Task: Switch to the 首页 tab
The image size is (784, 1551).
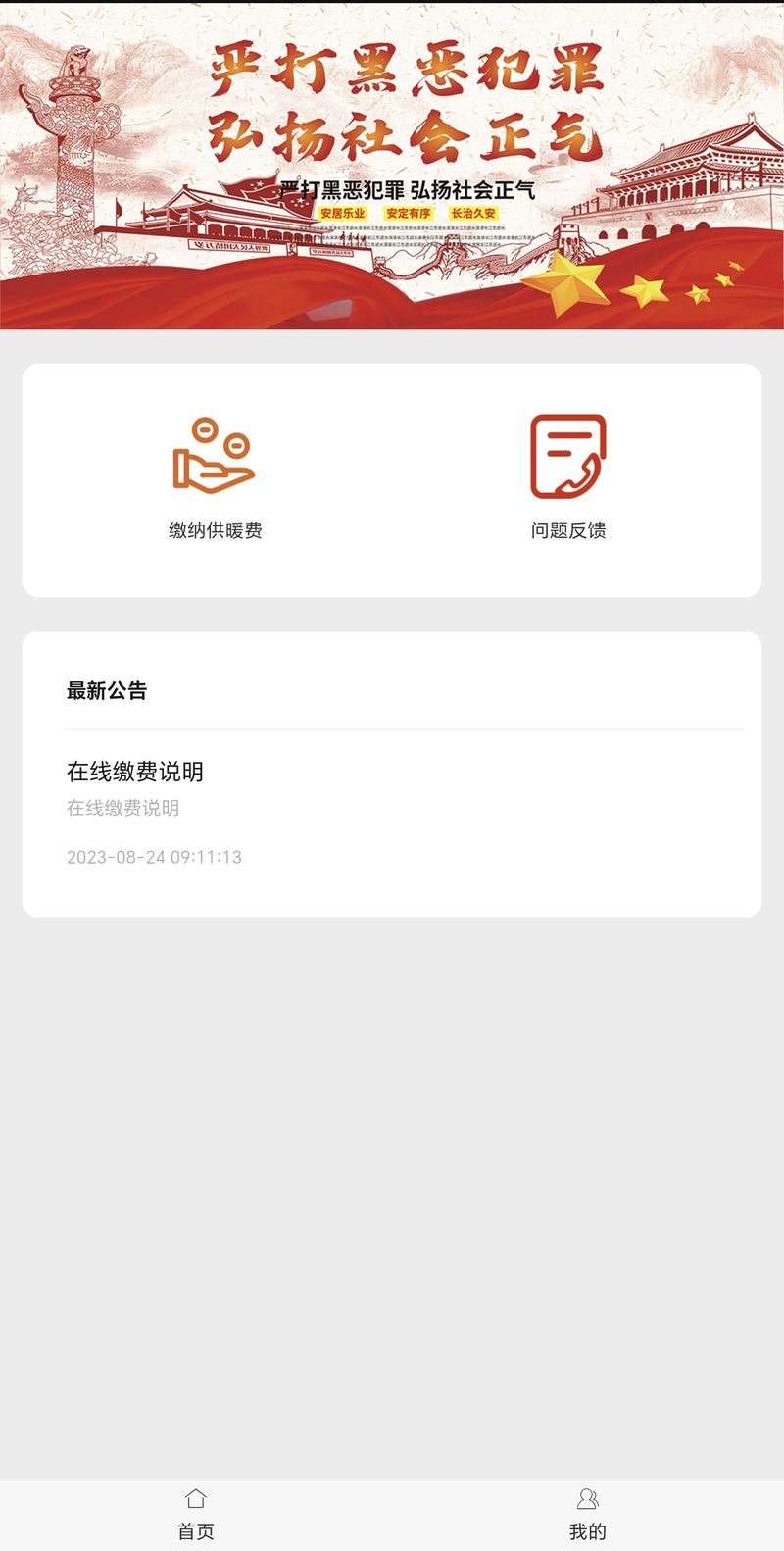Action: 196,1515
